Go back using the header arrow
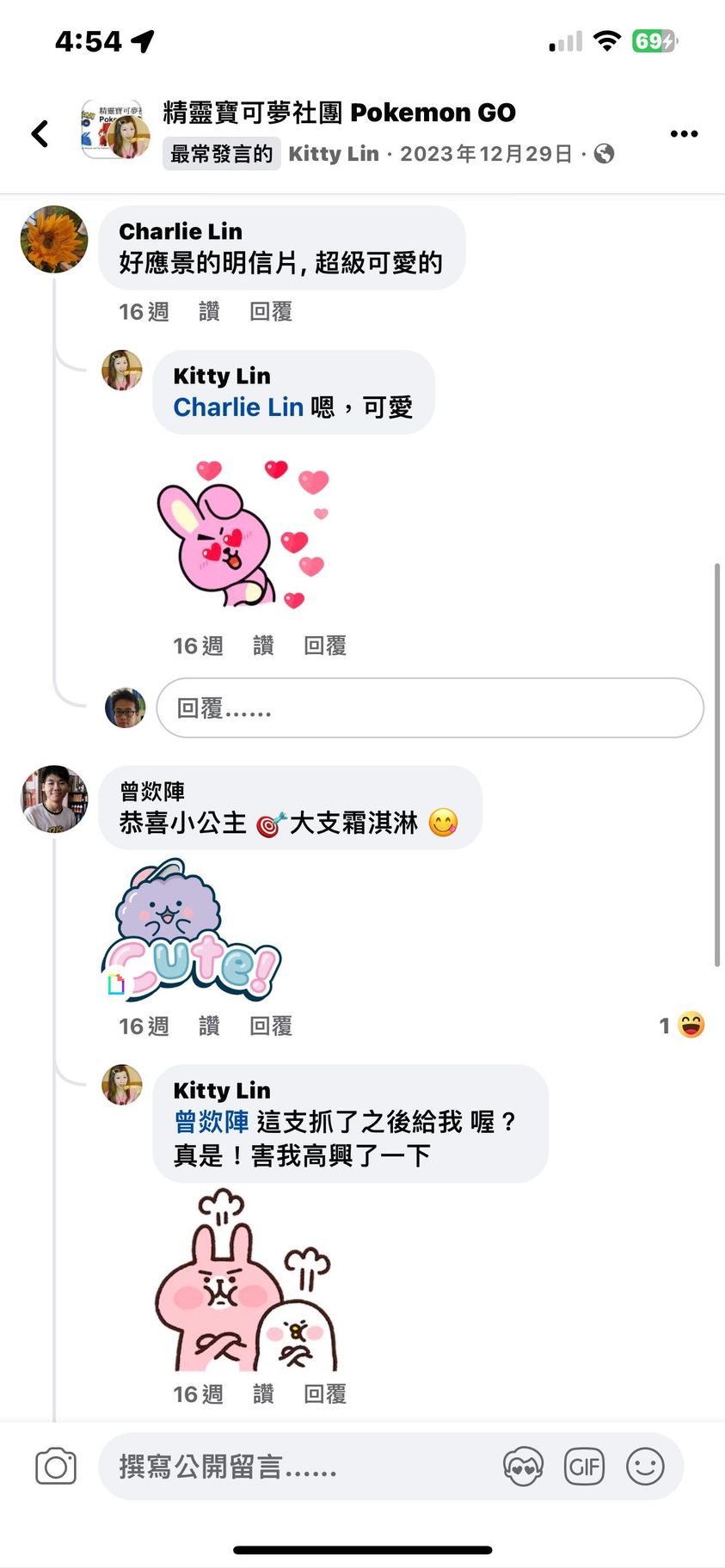Image resolution: width=725 pixels, height=1568 pixels. pyautogui.click(x=40, y=133)
